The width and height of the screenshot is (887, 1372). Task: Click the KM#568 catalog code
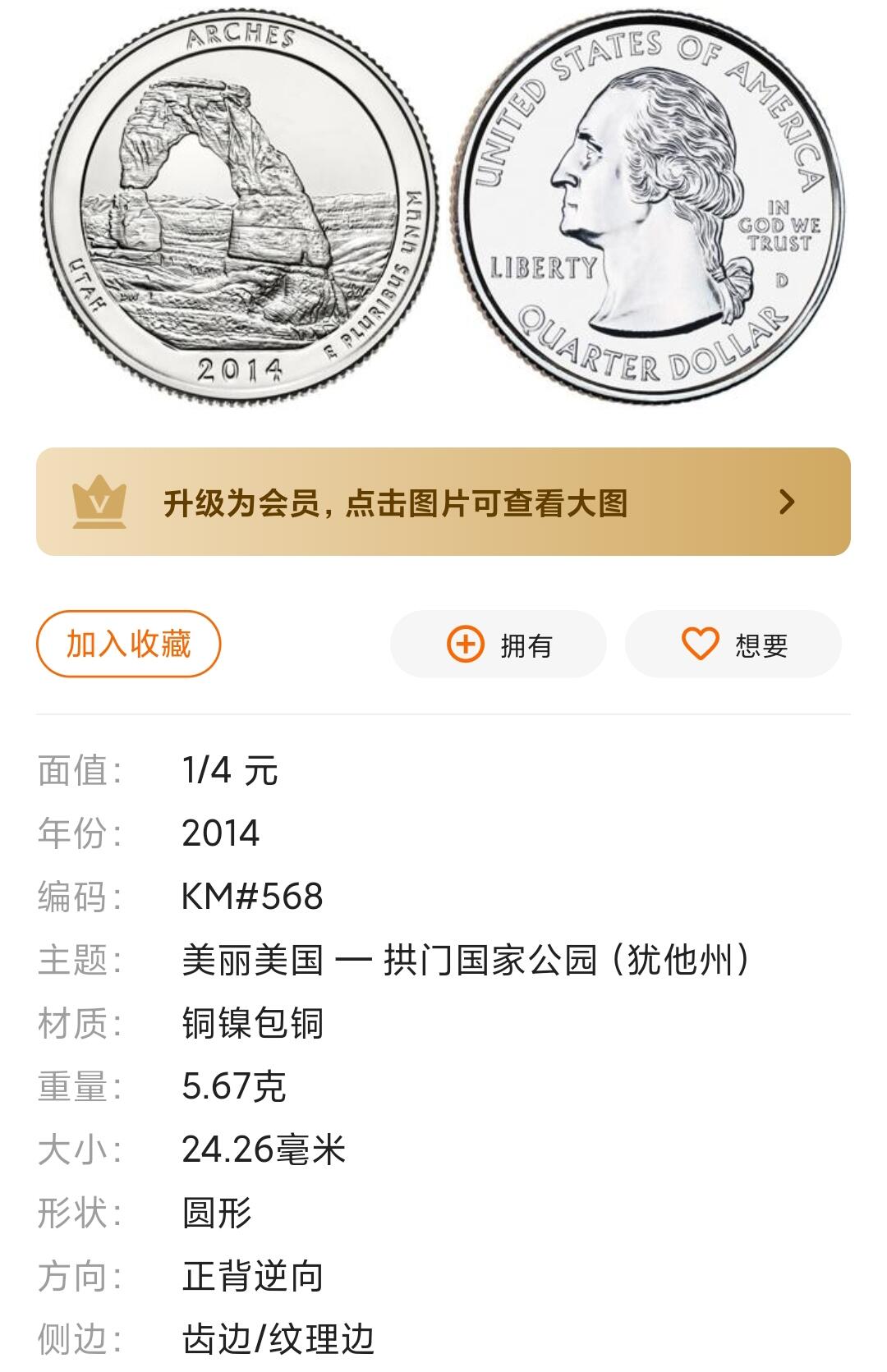pyautogui.click(x=250, y=897)
